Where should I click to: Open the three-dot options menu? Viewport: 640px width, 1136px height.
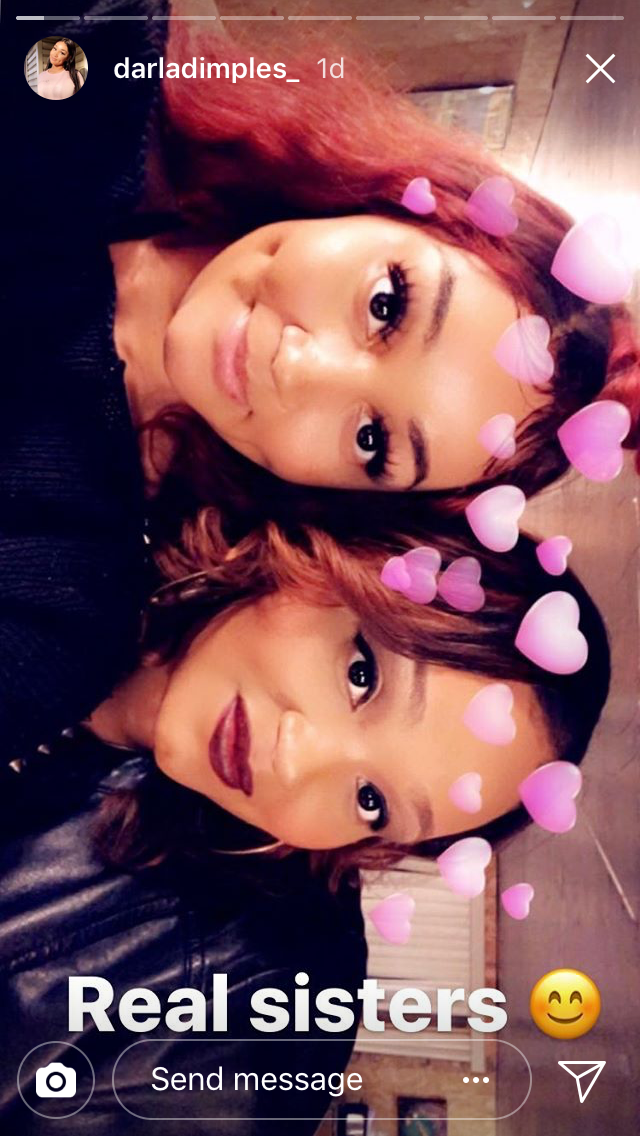(477, 1080)
